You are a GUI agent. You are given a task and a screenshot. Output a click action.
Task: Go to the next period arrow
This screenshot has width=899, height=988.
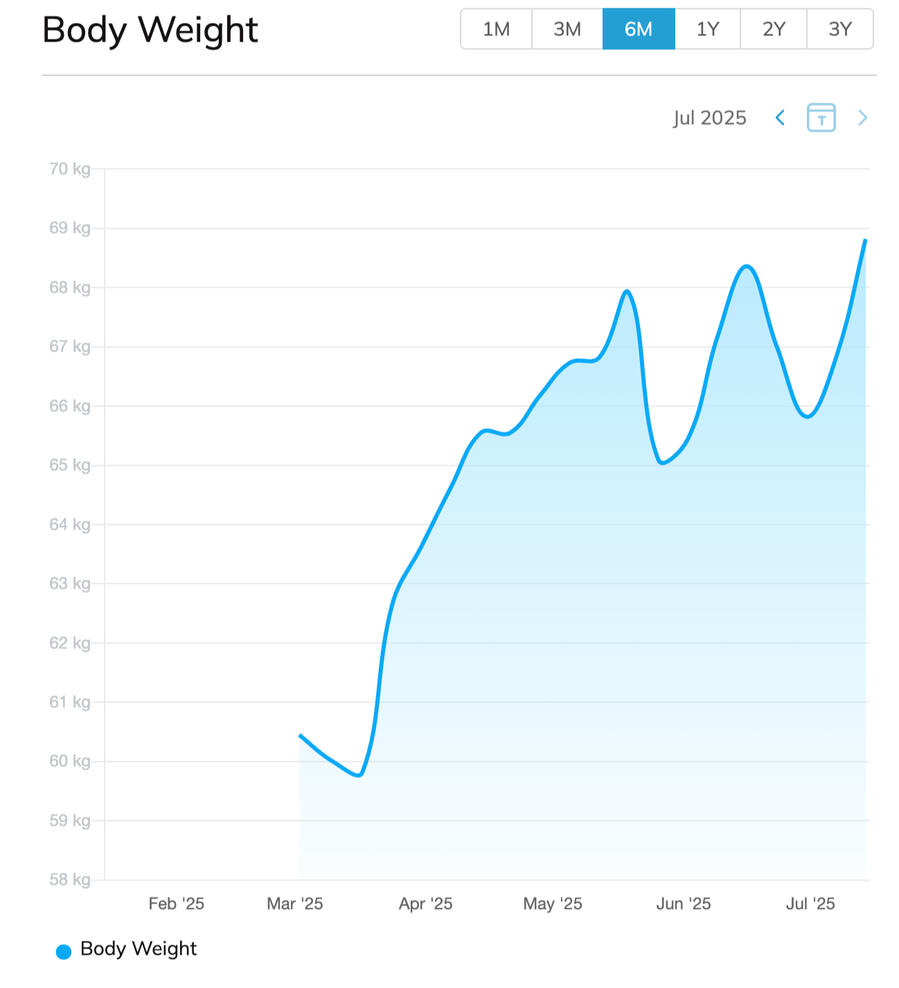coord(862,118)
